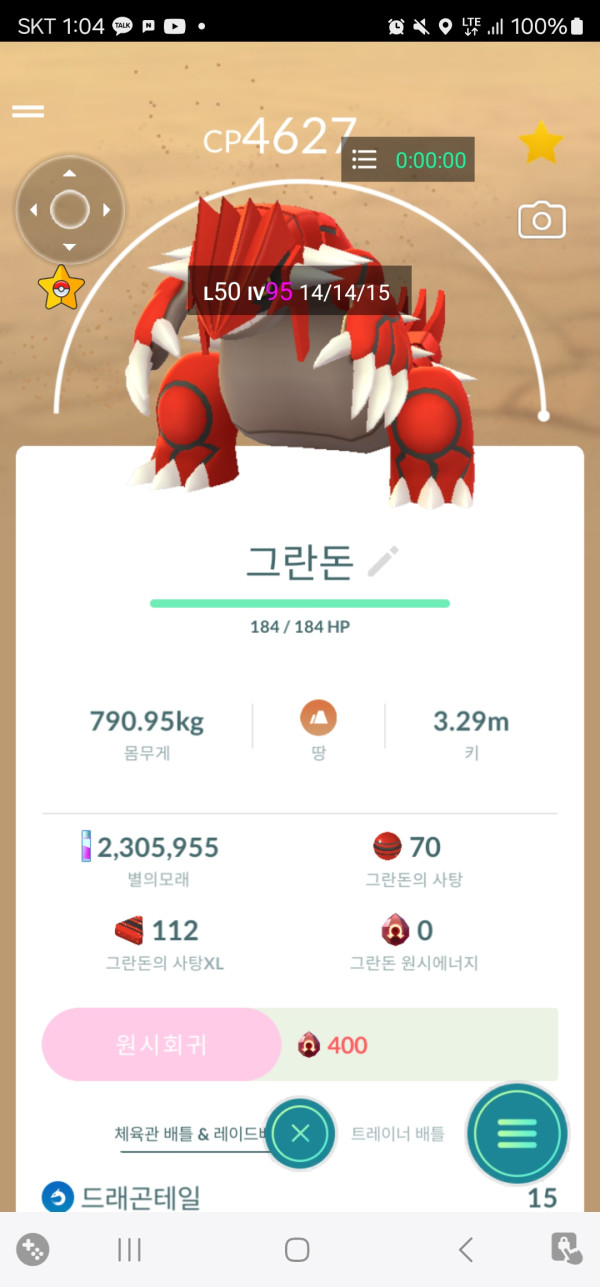Tap the 원시회귀 primal reversion button
Viewport: 600px width, 1287px height.
point(161,1044)
